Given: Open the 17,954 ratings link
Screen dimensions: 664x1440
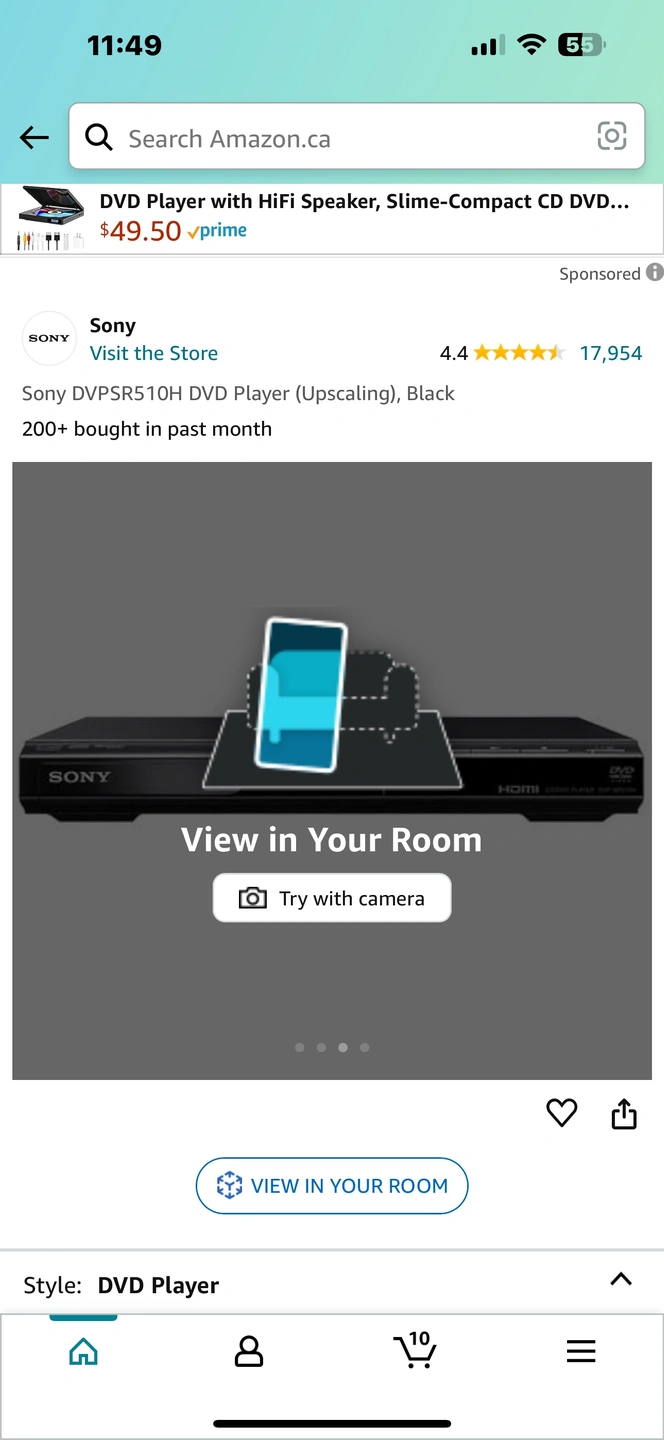Looking at the screenshot, I should coord(610,353).
